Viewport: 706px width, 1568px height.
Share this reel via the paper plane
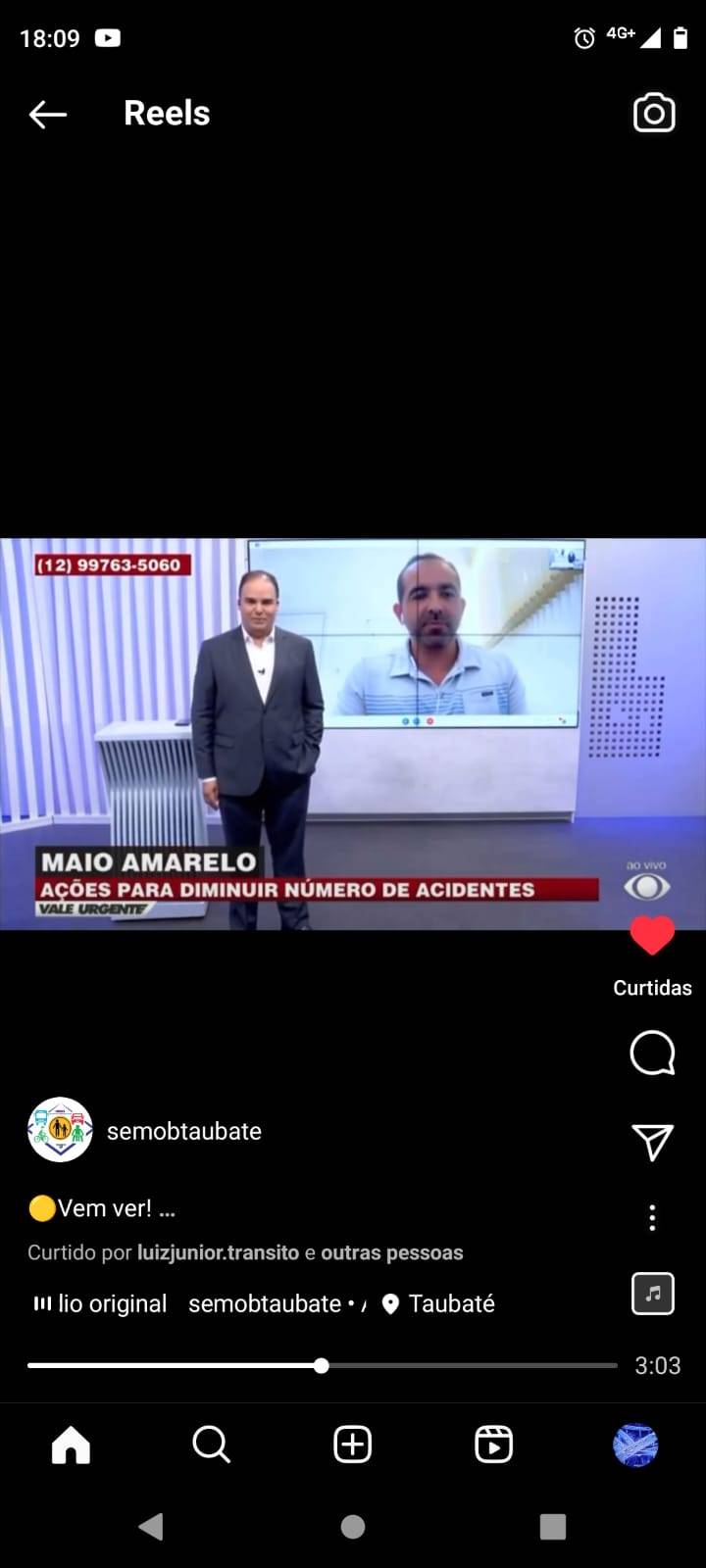[652, 1142]
